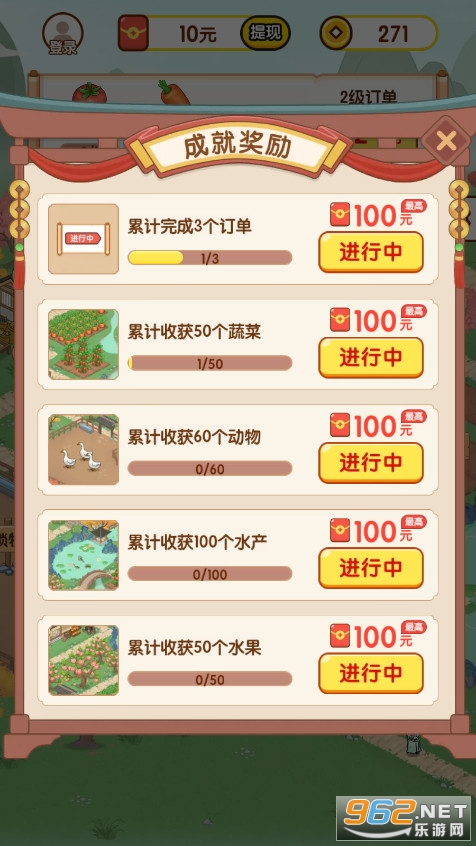The image size is (476, 846).
Task: Tap the 提现 withdraw button
Action: pyautogui.click(x=265, y=33)
